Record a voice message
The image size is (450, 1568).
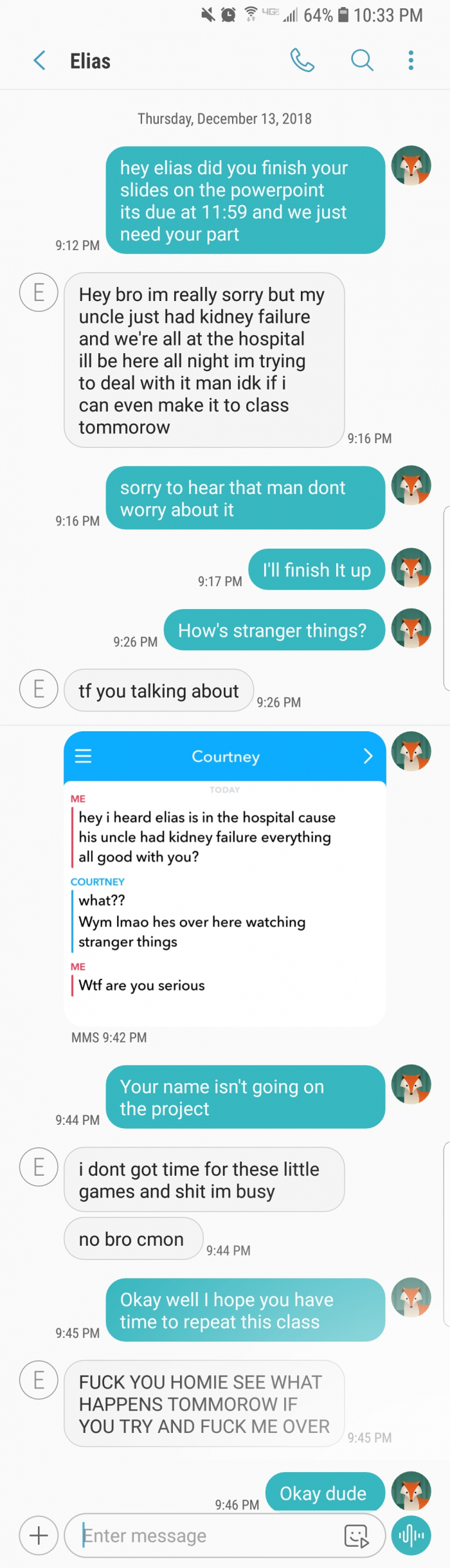[411, 1536]
